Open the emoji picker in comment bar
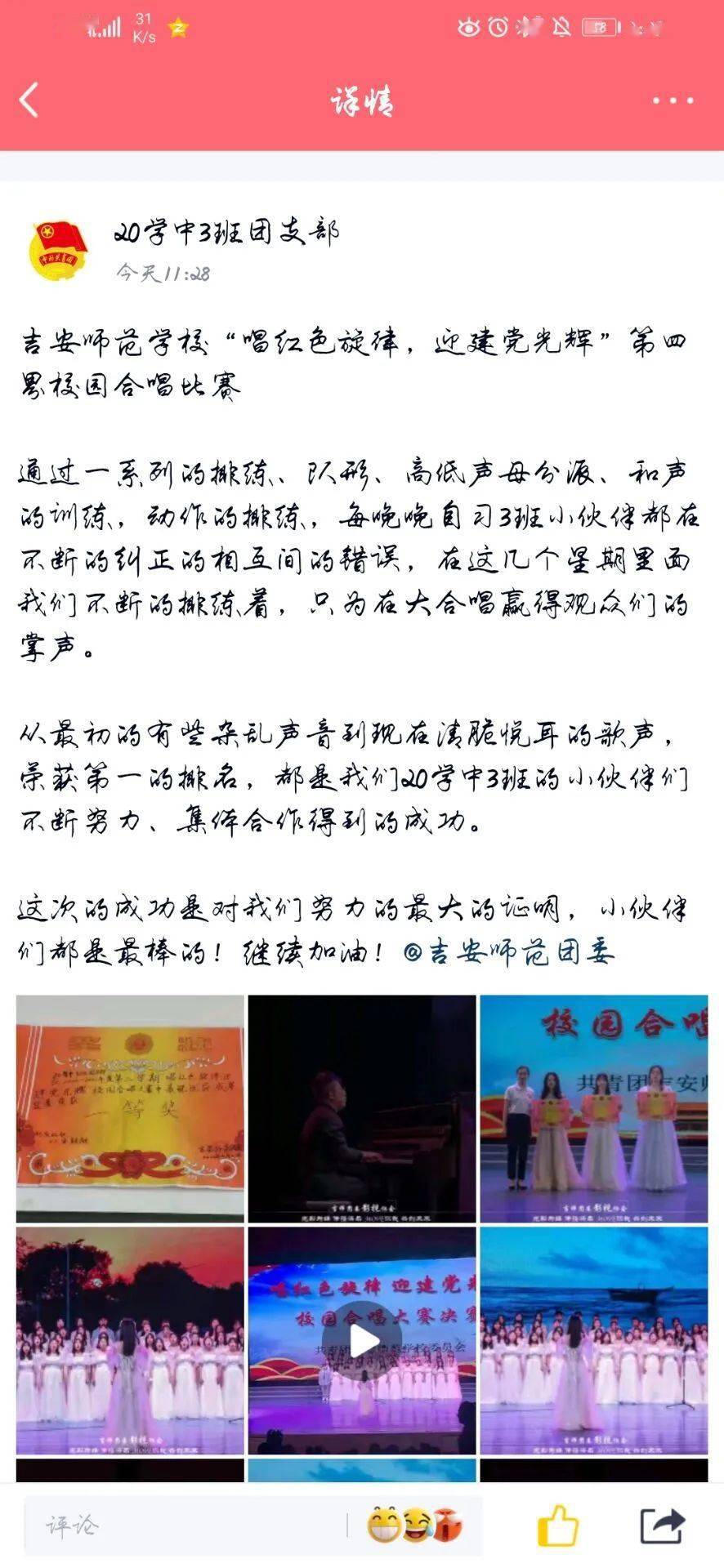The width and height of the screenshot is (724, 1568). [414, 1525]
